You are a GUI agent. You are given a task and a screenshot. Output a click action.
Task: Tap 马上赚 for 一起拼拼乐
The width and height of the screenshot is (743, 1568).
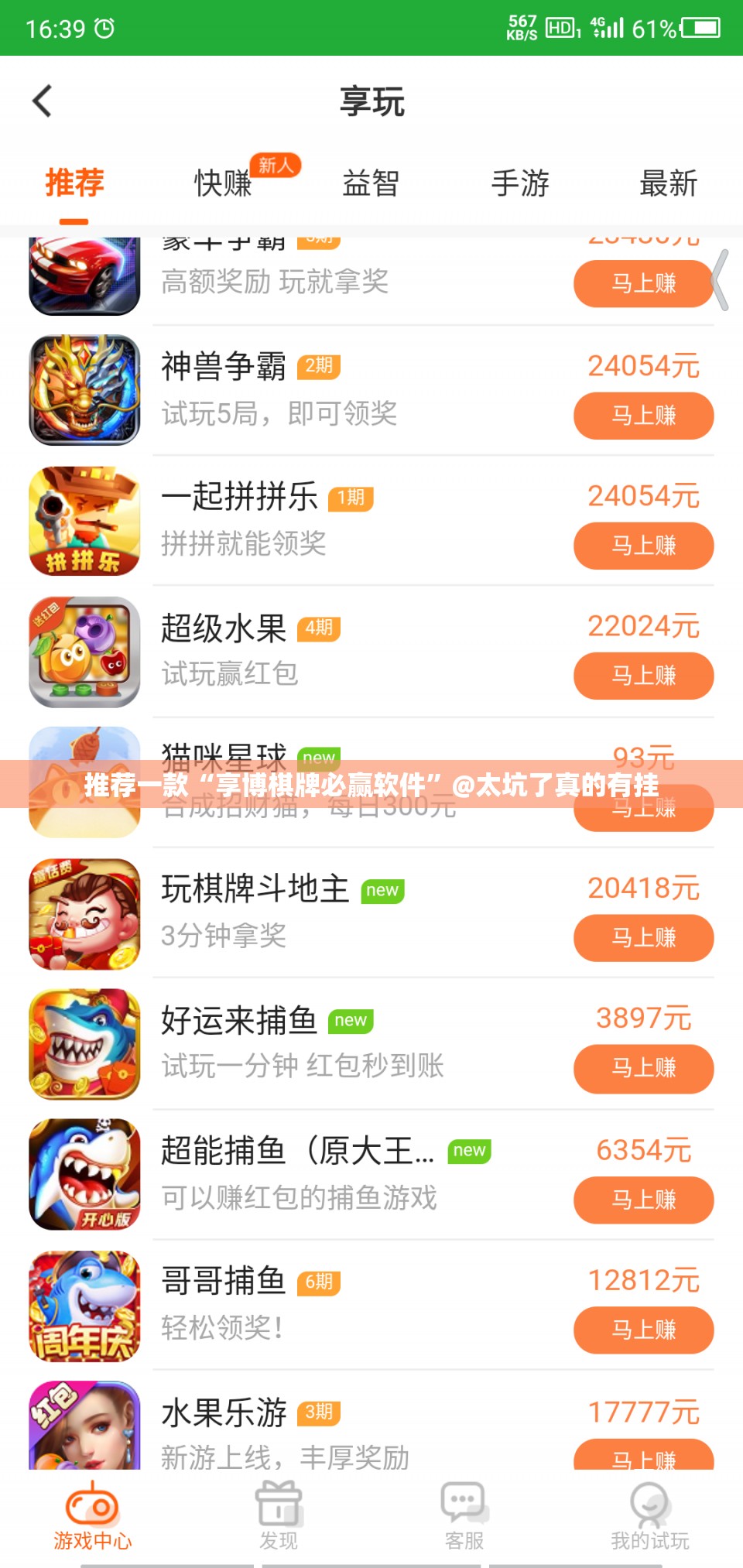[x=643, y=546]
